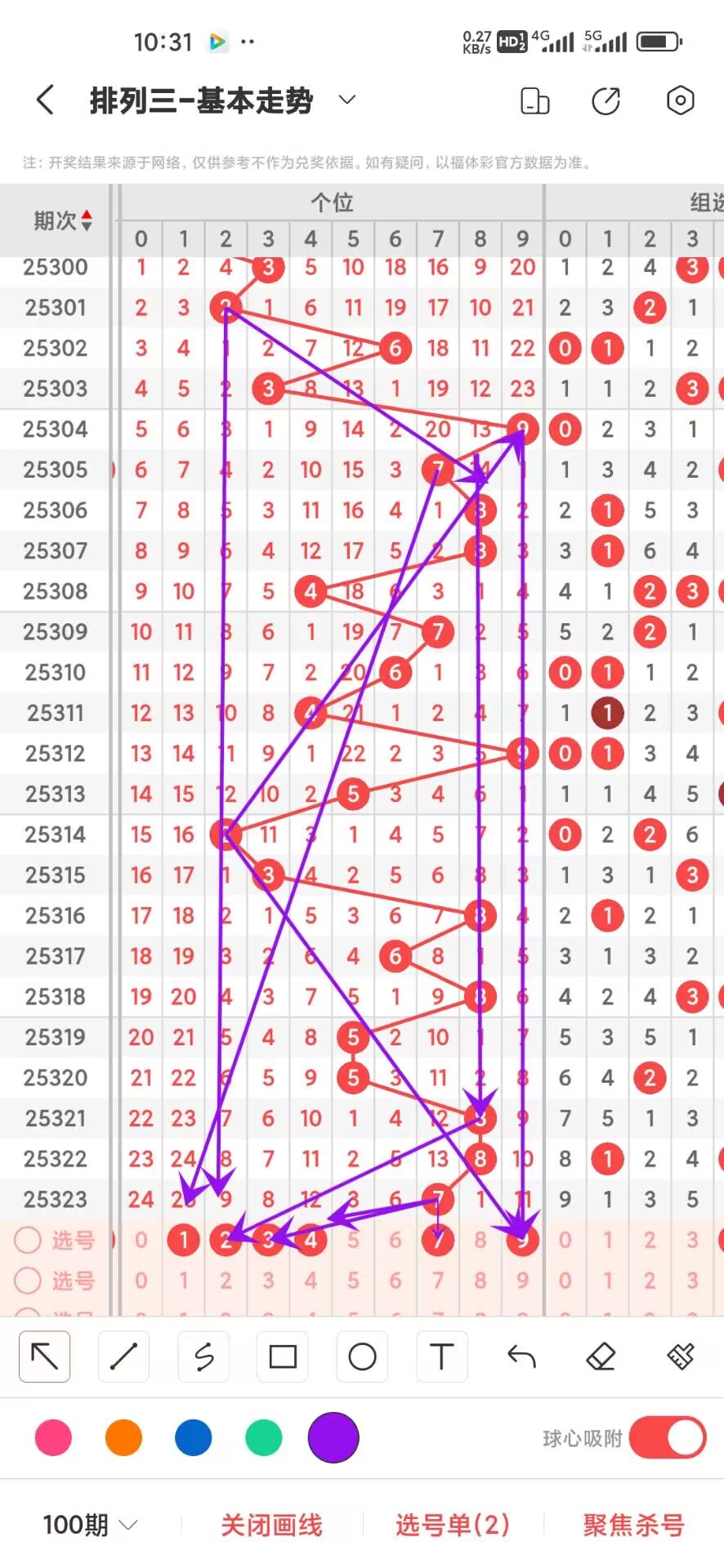724x1568 pixels.
Task: Sort draws by 期次 column header
Action: tap(62, 220)
